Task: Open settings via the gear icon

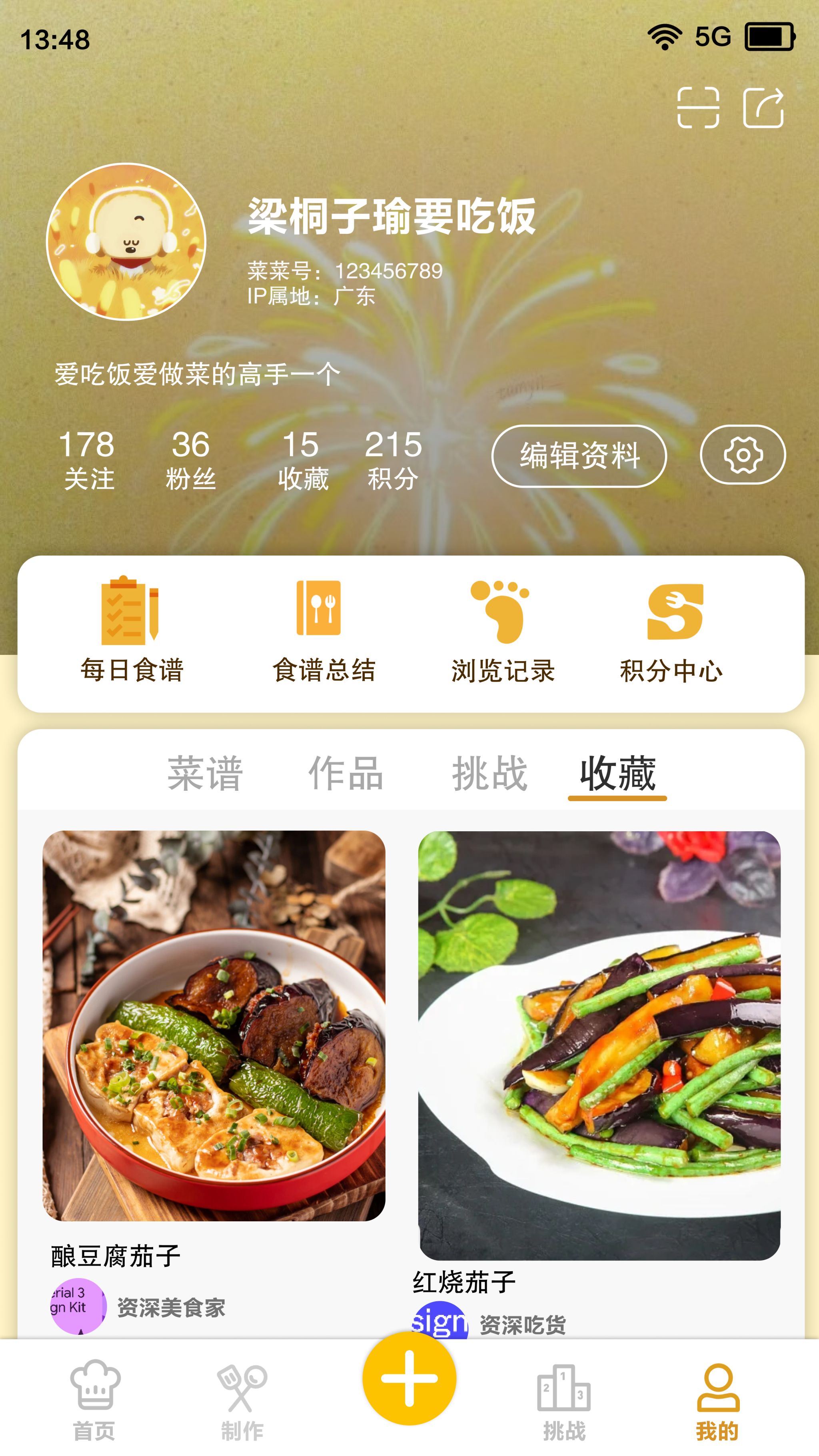Action: click(x=742, y=455)
